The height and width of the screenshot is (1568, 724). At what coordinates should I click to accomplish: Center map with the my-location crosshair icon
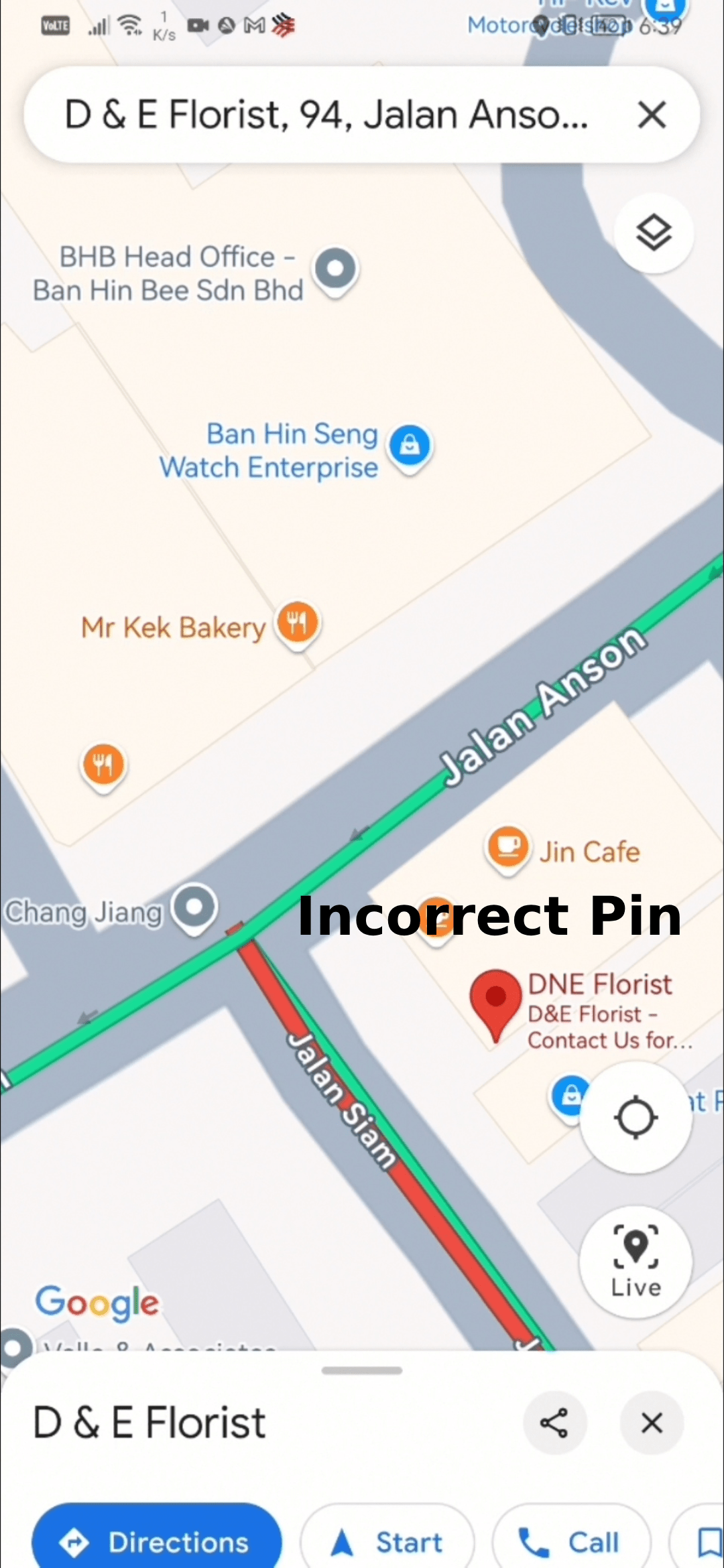pyautogui.click(x=635, y=1117)
